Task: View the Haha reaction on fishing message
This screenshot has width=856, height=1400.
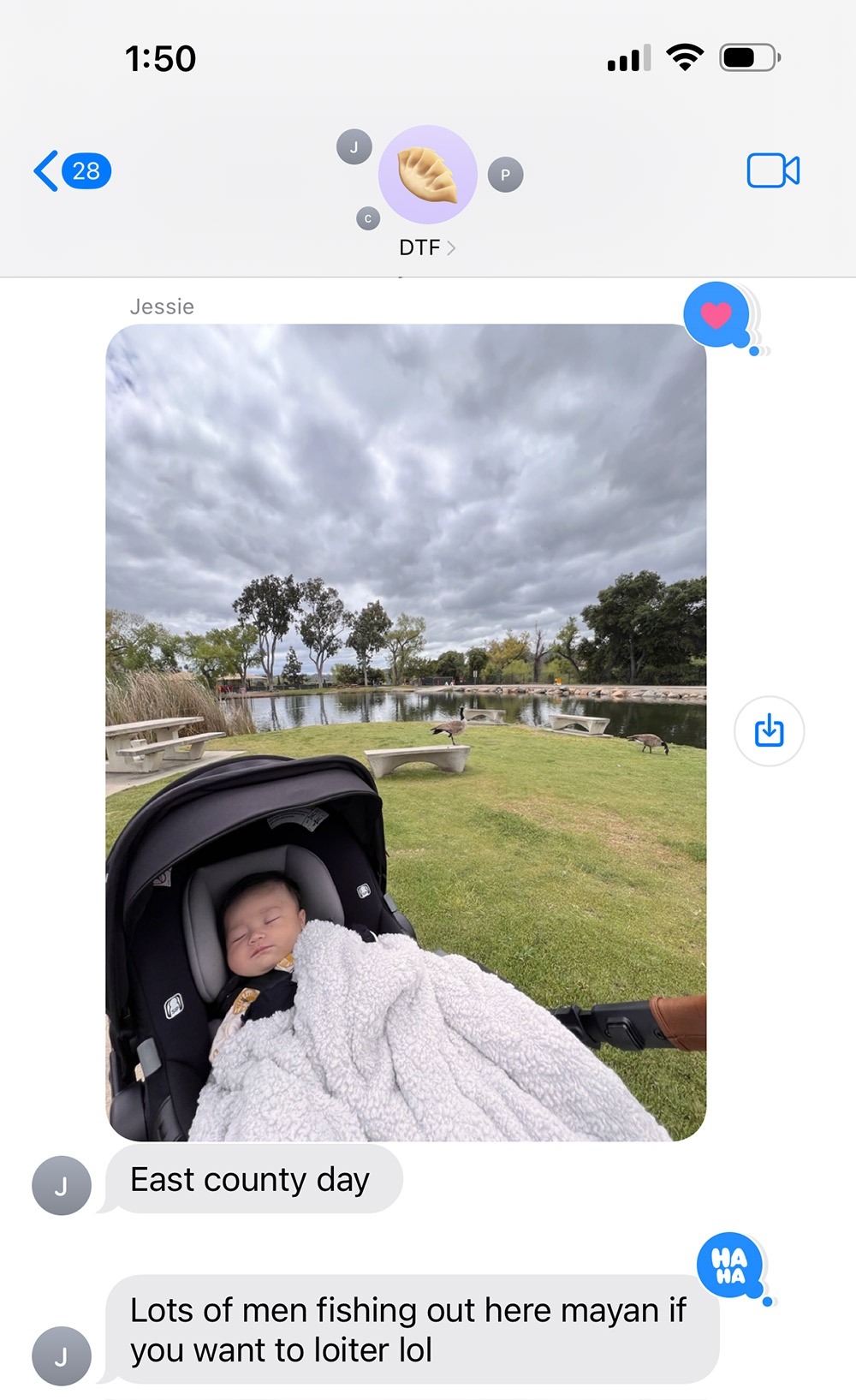Action: [x=730, y=1265]
